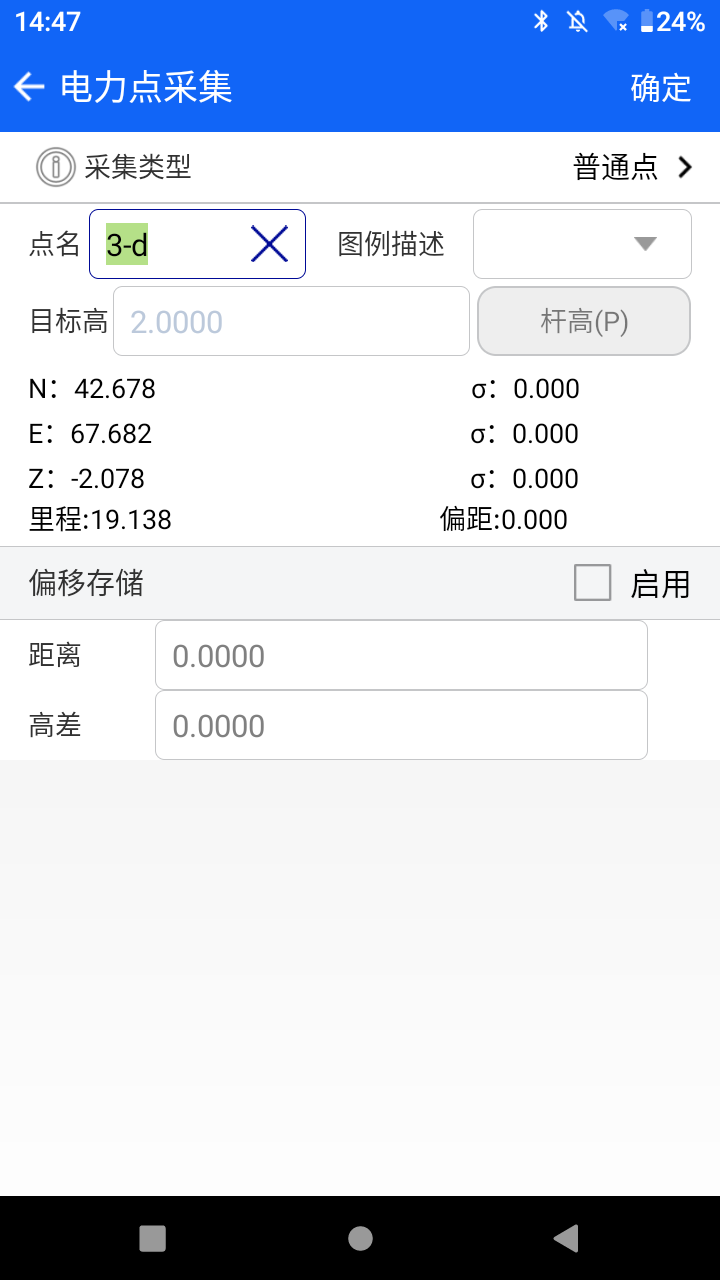Open recent apps with the square button

pos(152,1238)
